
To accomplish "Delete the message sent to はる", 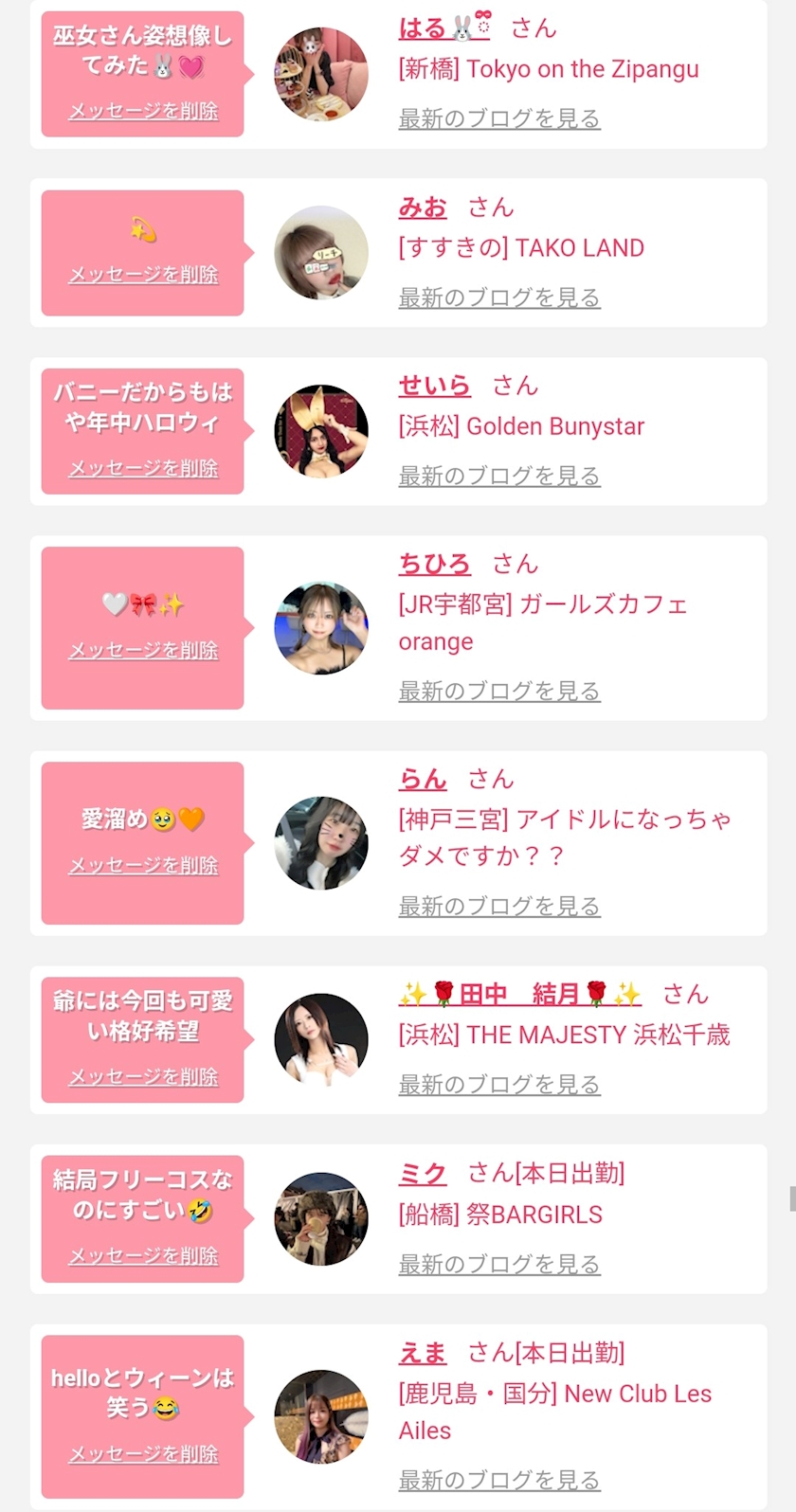I will (143, 111).
